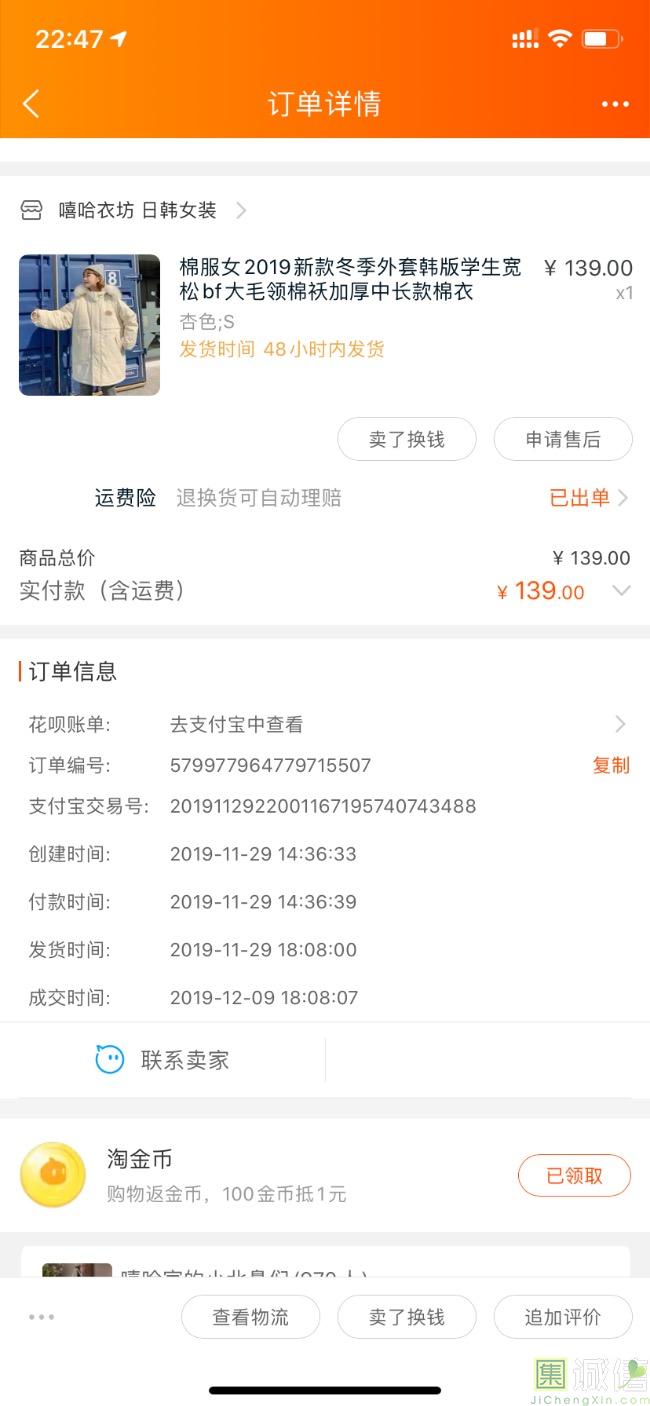Request after-sales via 申请售后
The height and width of the screenshot is (1406, 650).
pos(563,439)
